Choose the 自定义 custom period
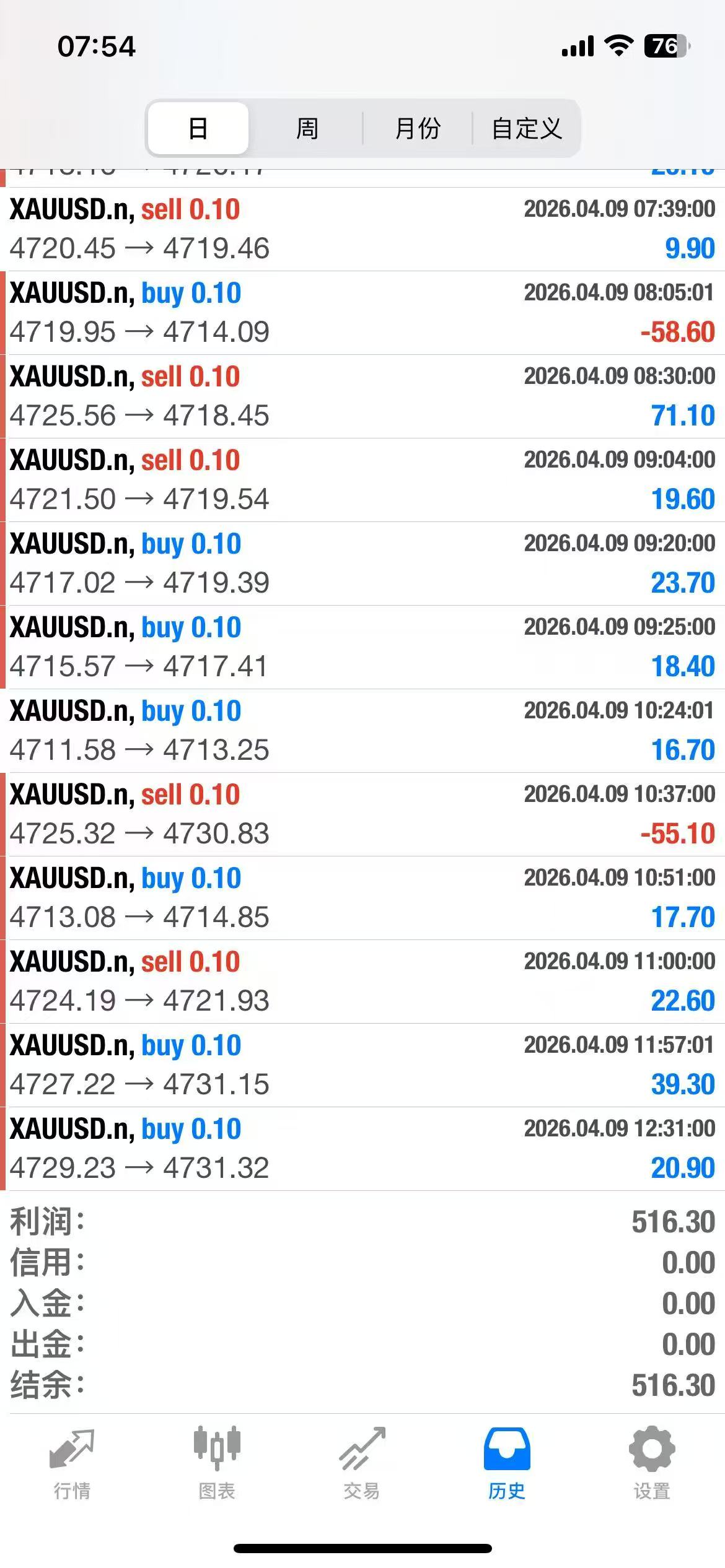The image size is (725, 1568). pos(527,129)
